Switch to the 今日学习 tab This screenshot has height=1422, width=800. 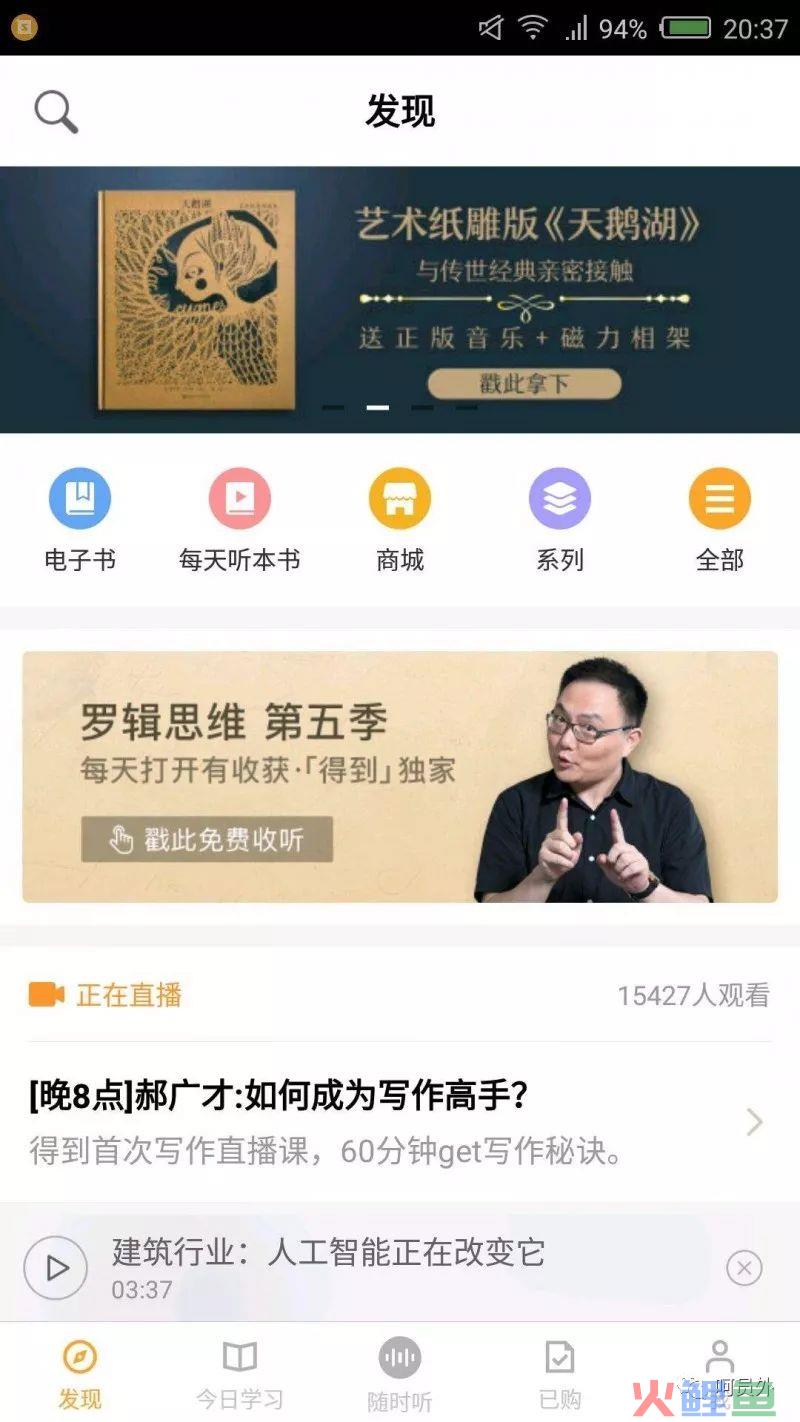click(240, 1374)
